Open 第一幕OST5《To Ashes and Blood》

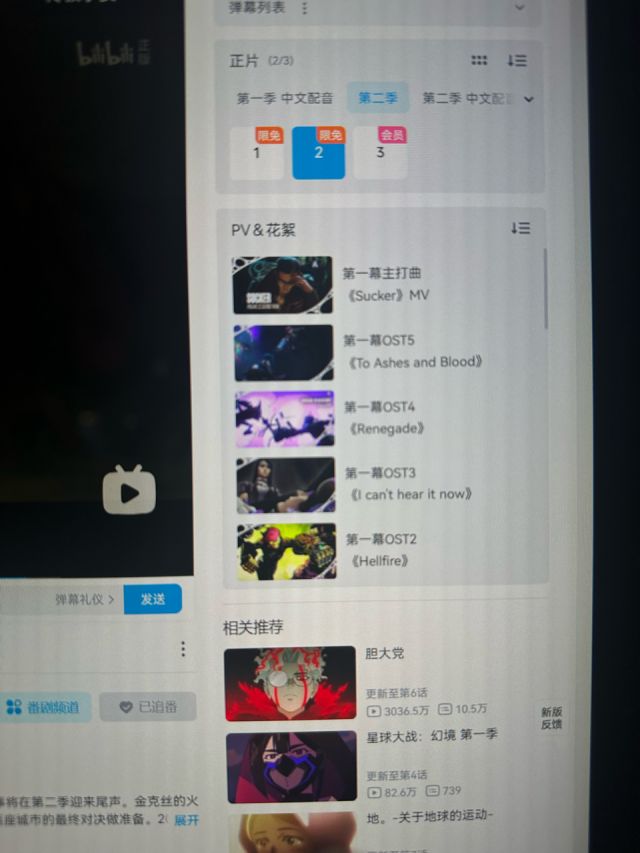[284, 352]
